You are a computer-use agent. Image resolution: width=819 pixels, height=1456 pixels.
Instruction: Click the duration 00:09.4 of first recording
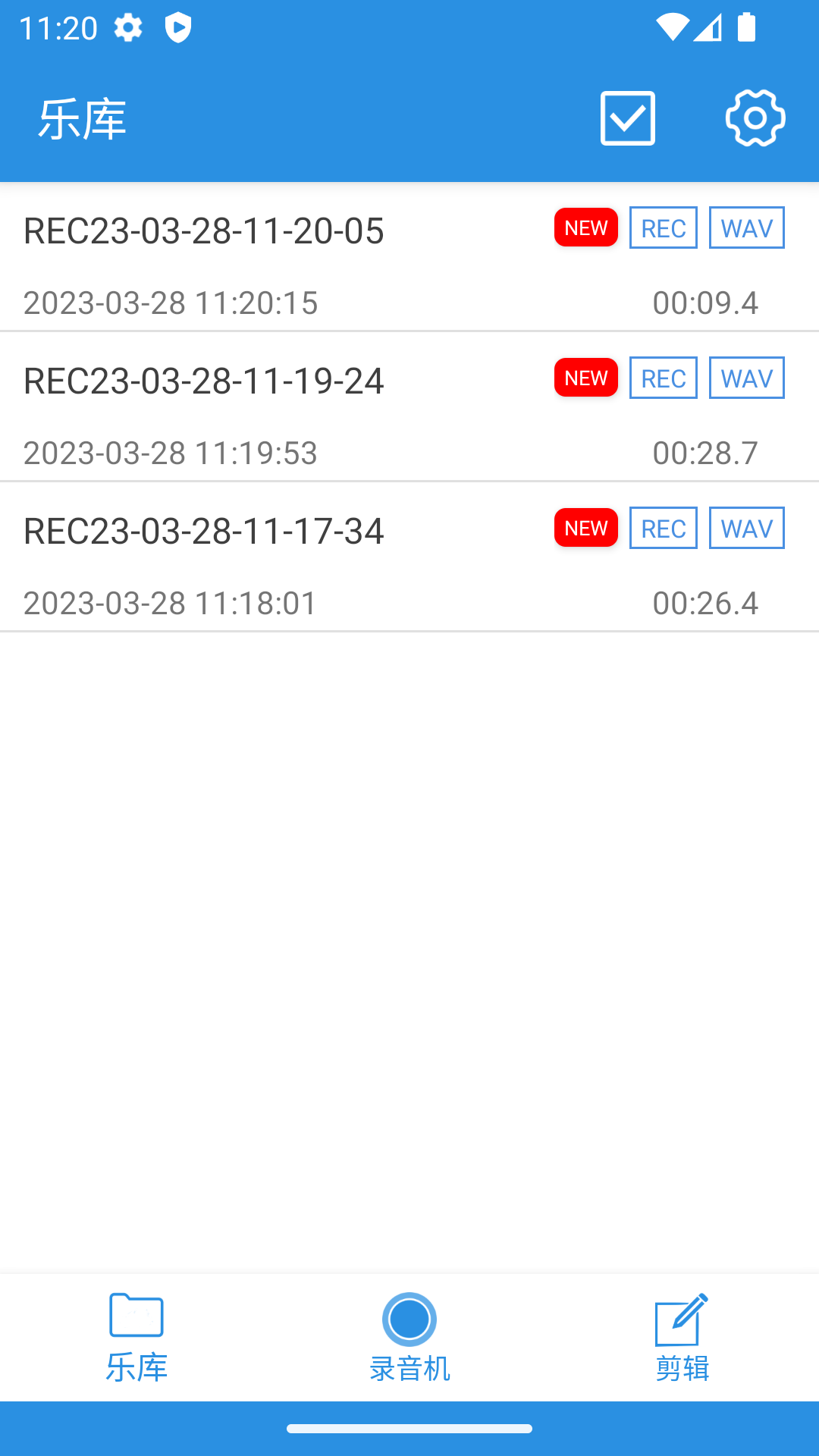tap(706, 303)
